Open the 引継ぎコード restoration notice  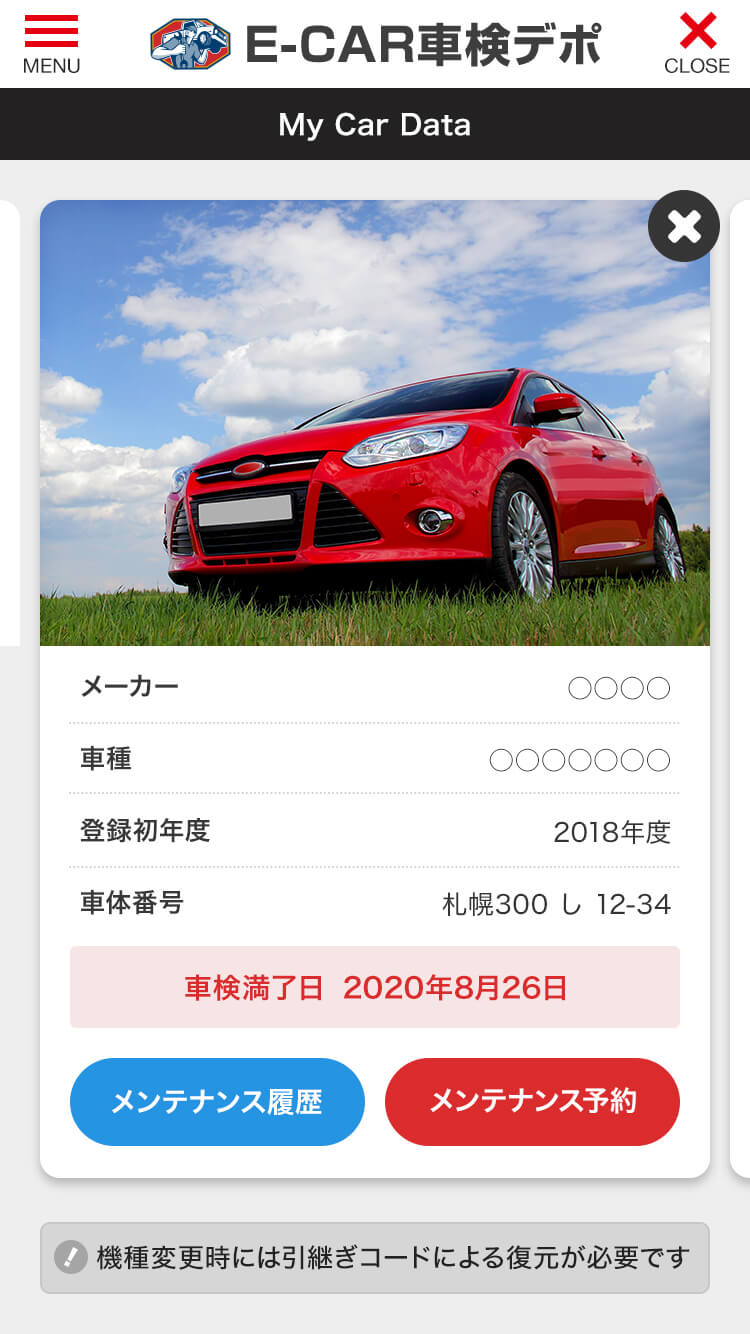point(375,1258)
